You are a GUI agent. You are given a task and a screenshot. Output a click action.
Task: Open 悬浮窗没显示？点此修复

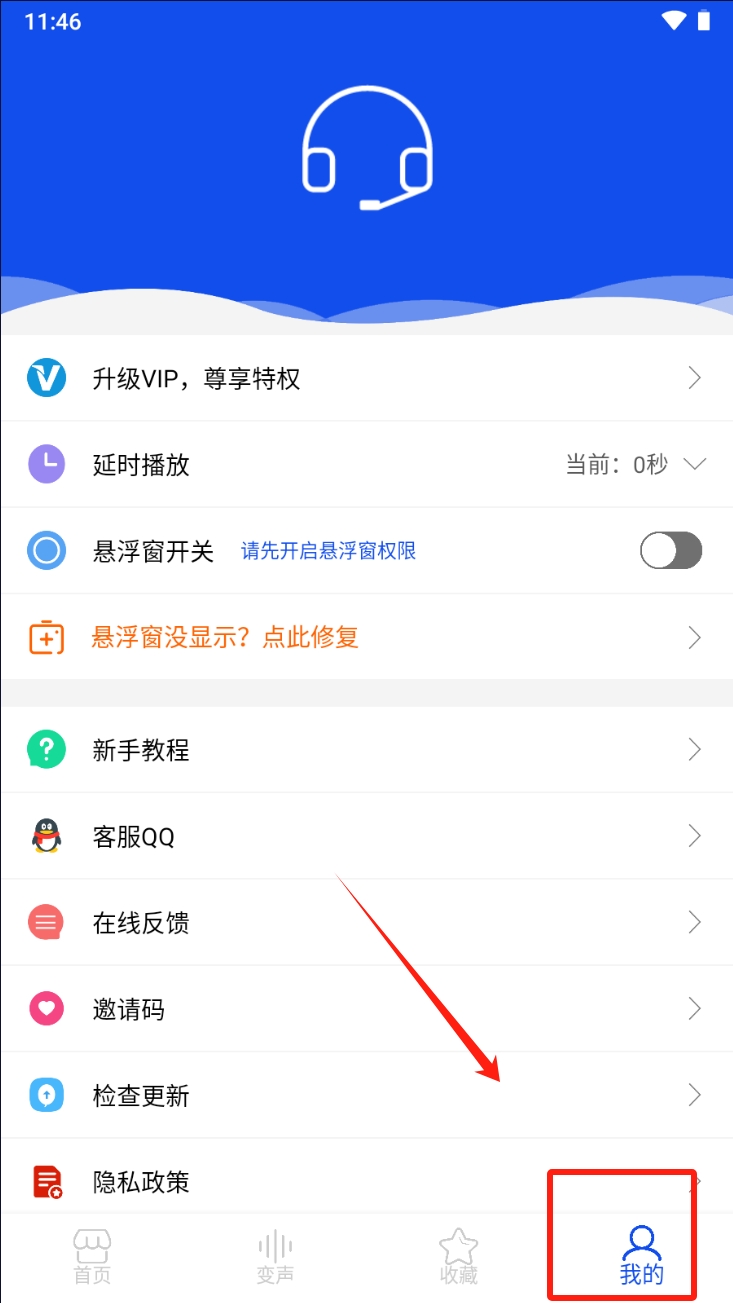point(366,637)
